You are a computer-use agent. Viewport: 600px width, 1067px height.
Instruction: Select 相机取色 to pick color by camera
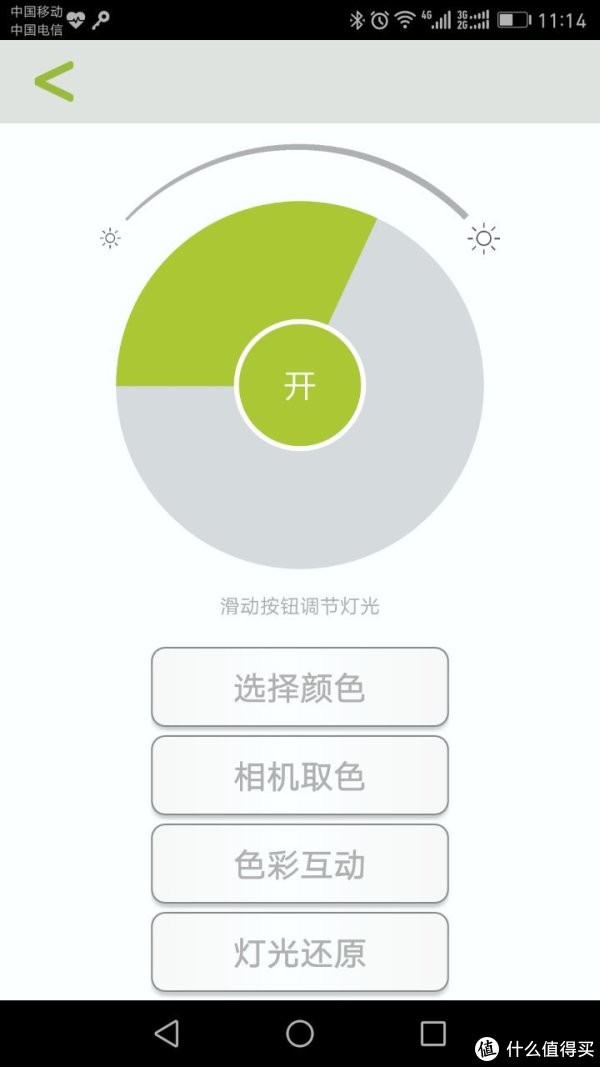click(x=299, y=775)
